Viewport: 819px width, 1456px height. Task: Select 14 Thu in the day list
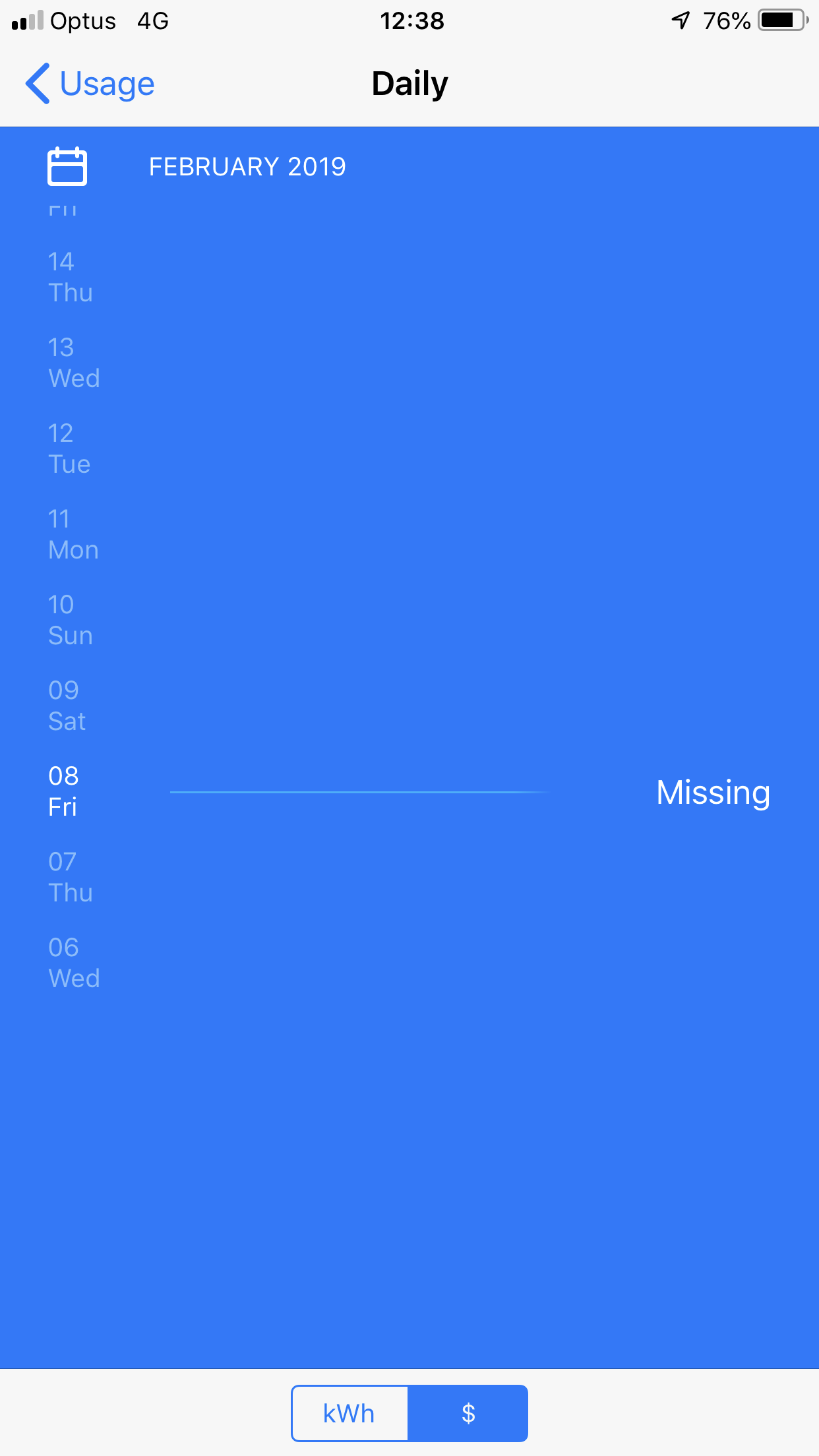pos(71,277)
